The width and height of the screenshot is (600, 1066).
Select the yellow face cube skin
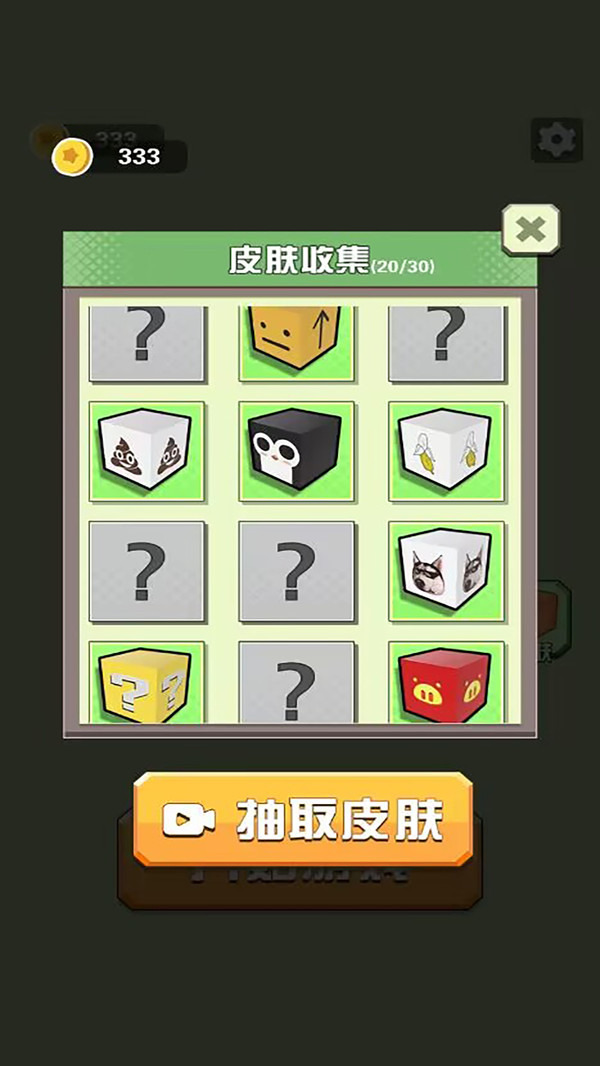(x=296, y=342)
